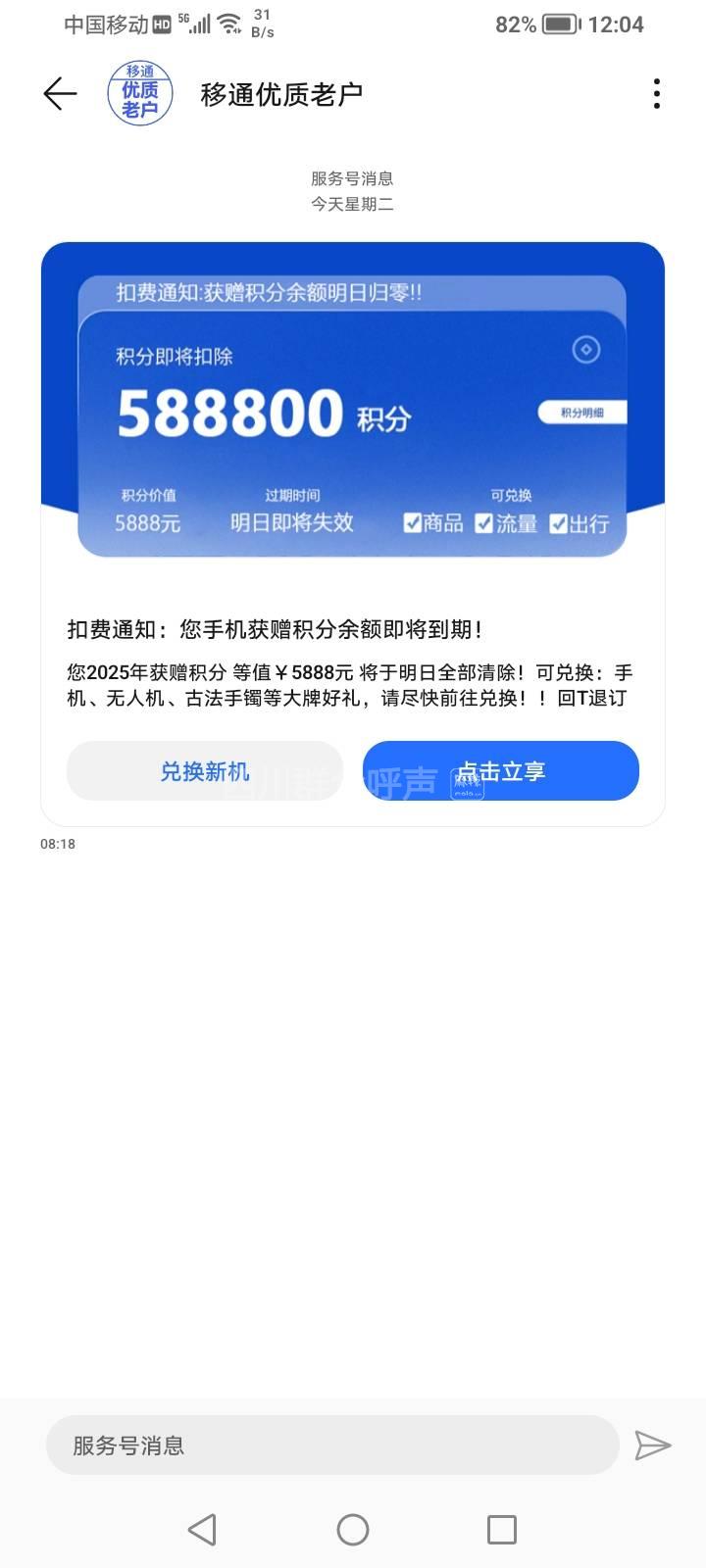Tap the 兑换新机 button
Viewport: 706px width, 1568px height.
pyautogui.click(x=205, y=771)
